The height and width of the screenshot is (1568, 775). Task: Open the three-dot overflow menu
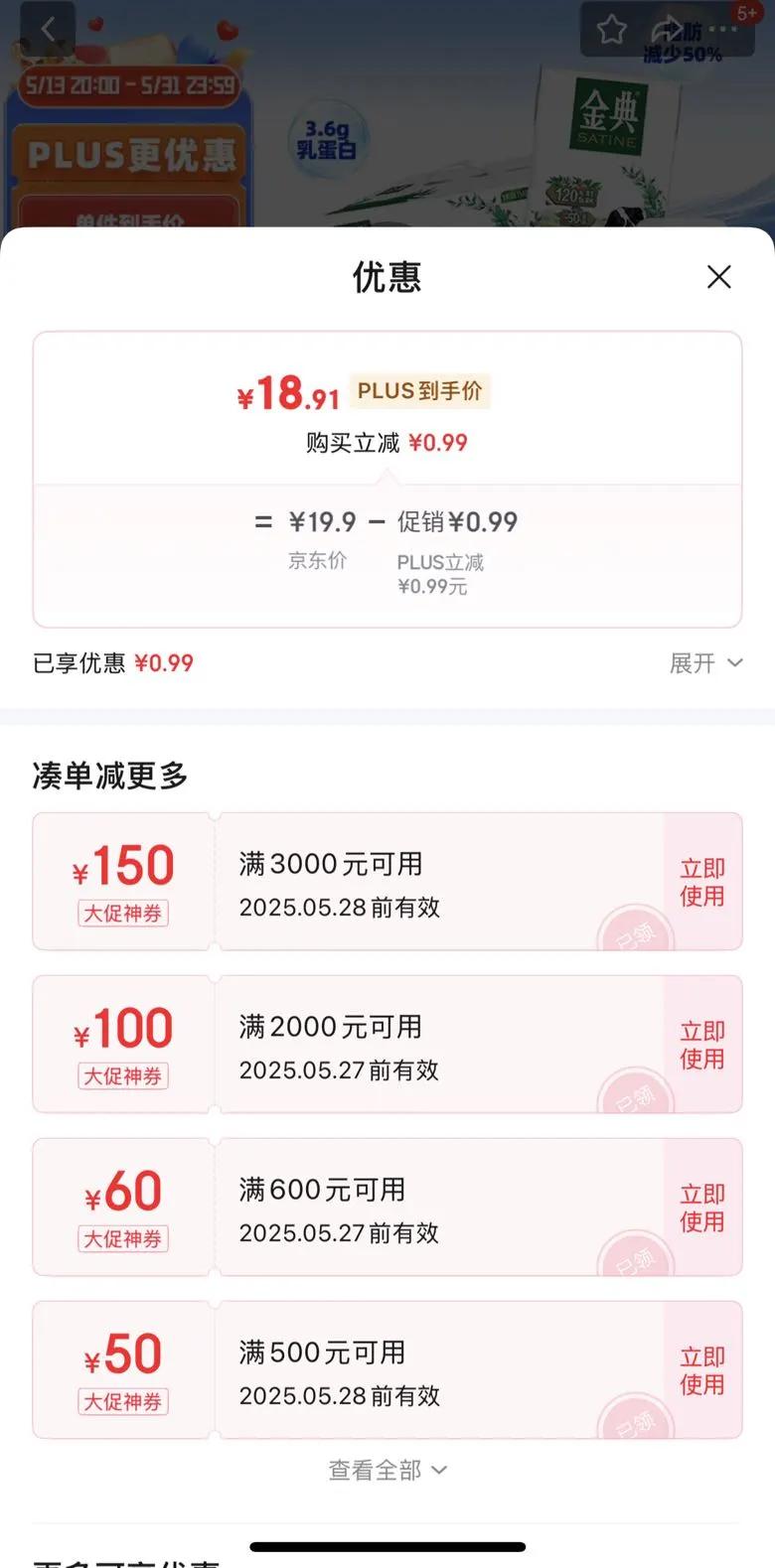(723, 30)
